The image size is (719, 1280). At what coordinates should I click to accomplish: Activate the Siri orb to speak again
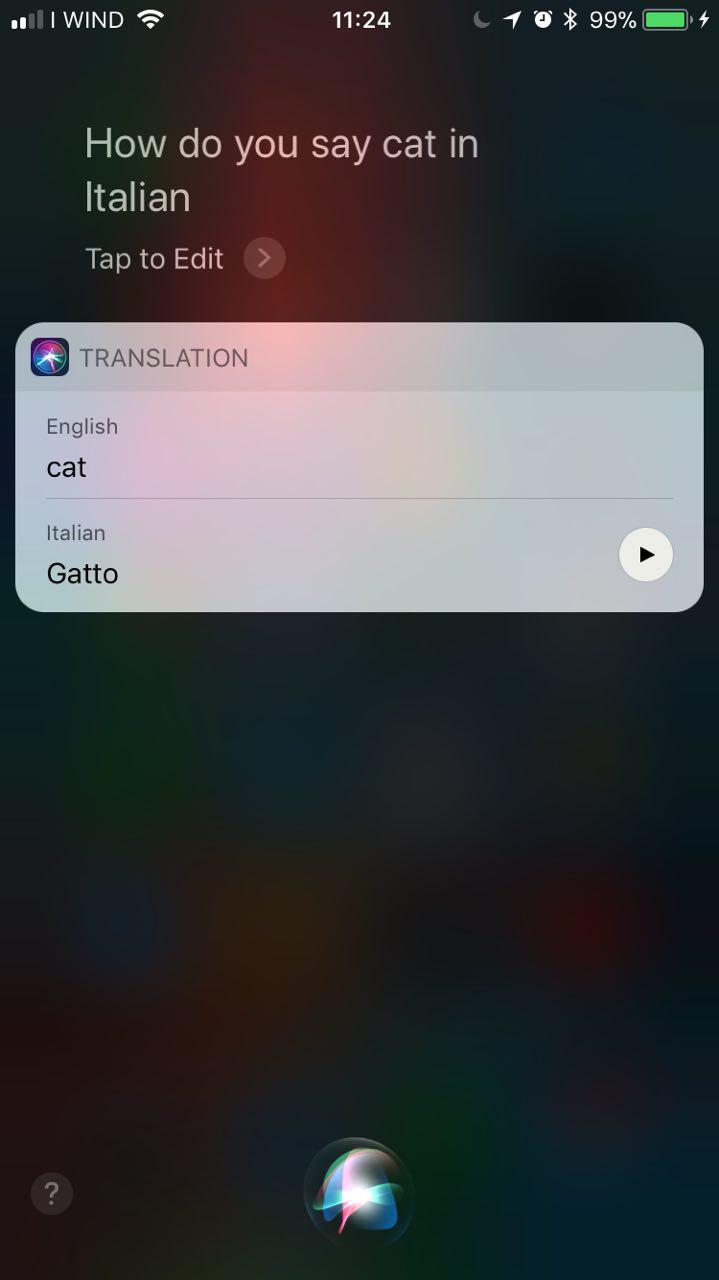[358, 1191]
